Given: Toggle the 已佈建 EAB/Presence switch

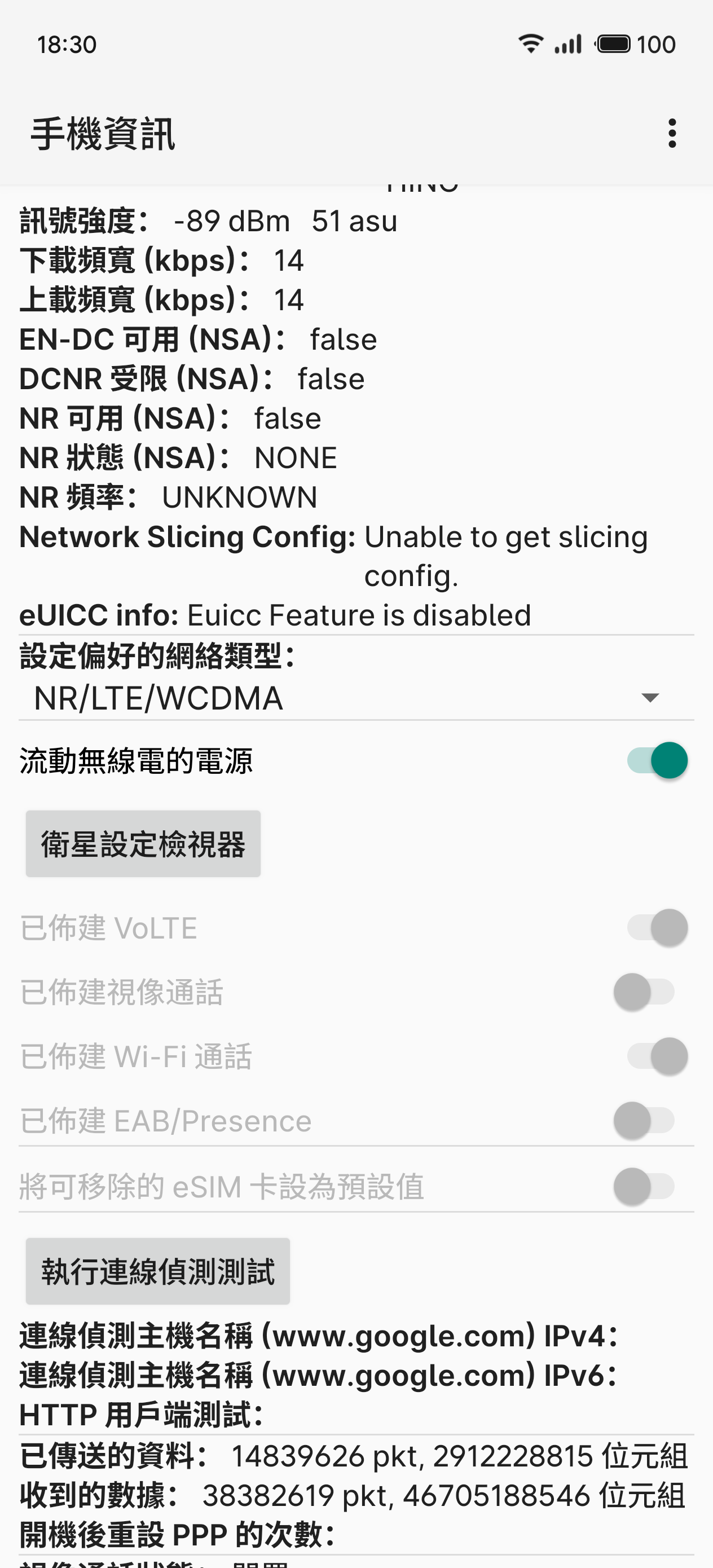Looking at the screenshot, I should [x=644, y=1120].
